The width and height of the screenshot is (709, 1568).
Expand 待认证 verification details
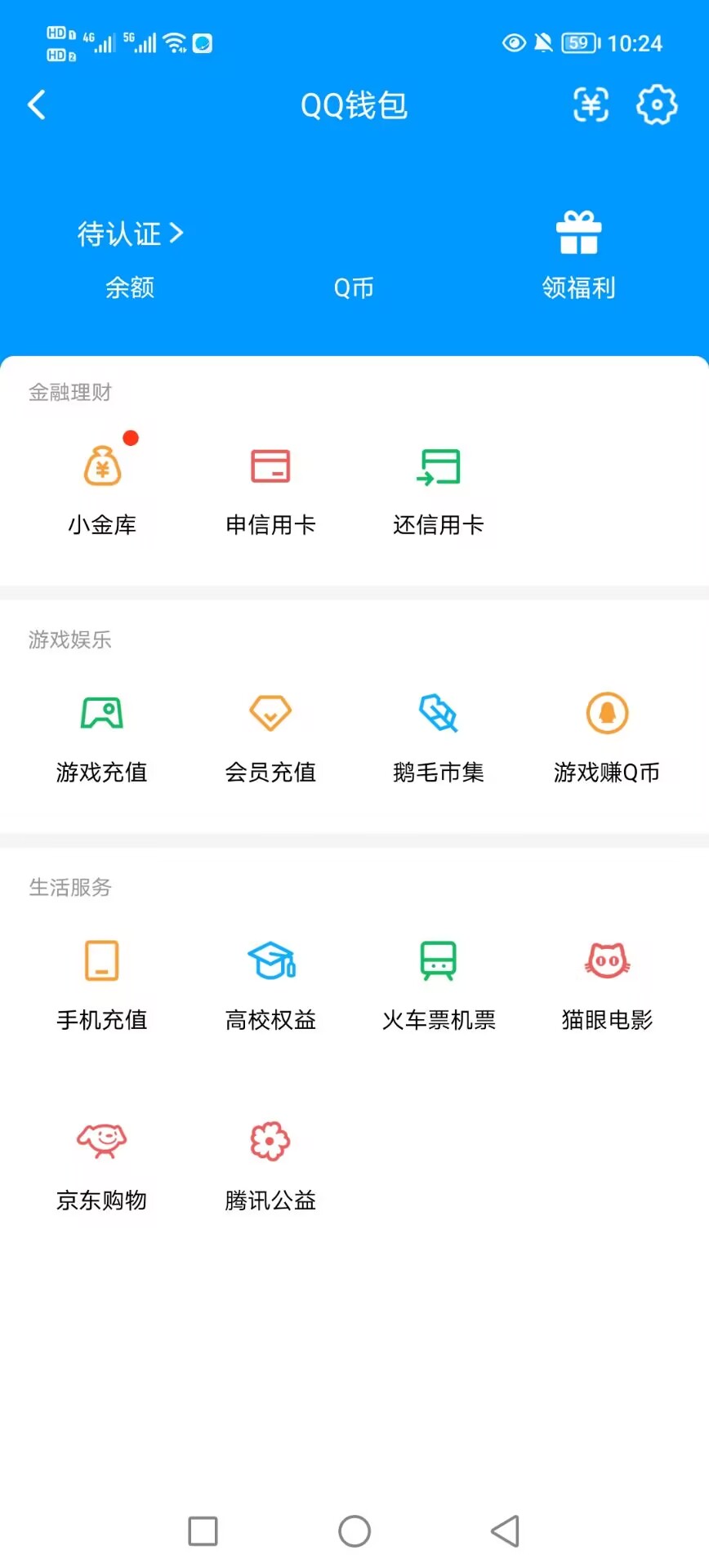[131, 234]
